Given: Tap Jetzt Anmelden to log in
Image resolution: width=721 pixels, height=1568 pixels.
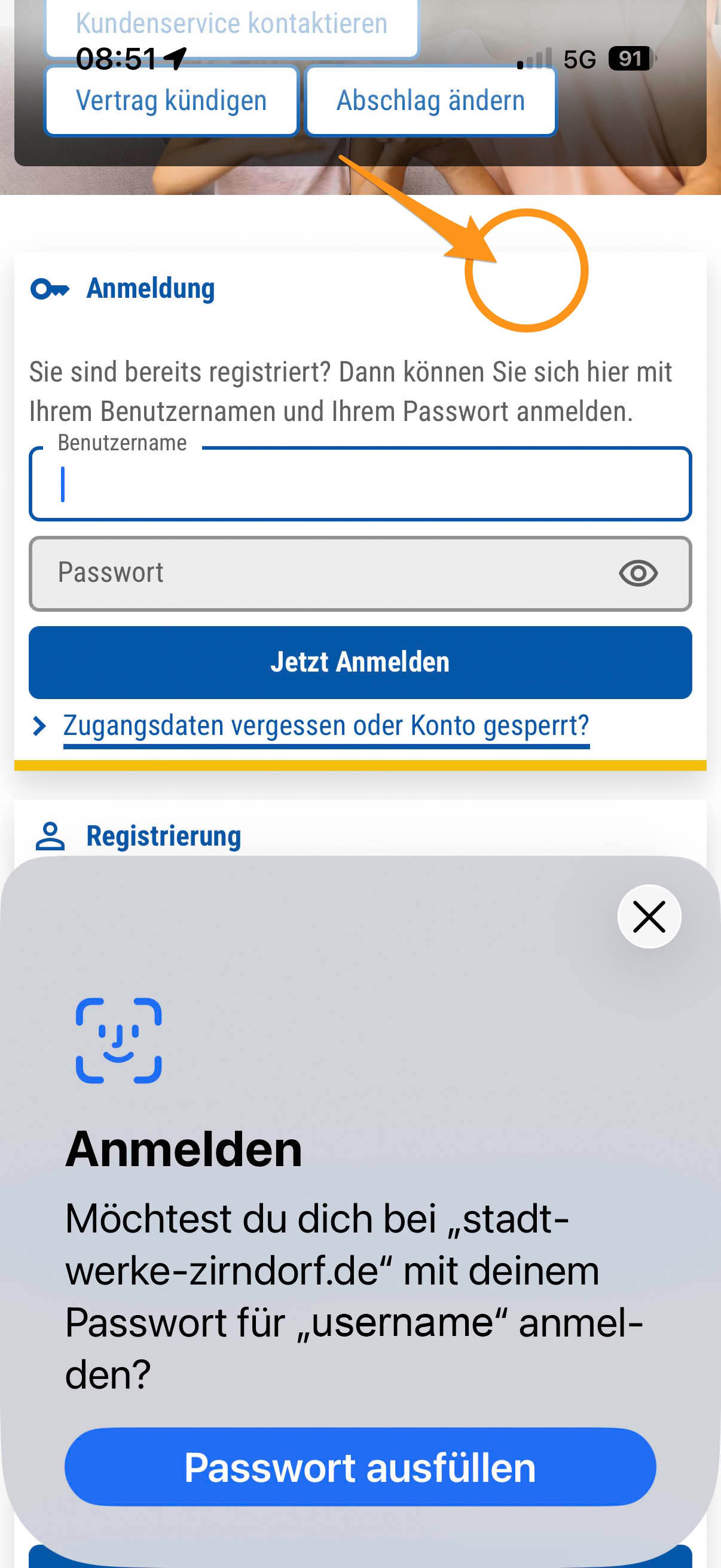Looking at the screenshot, I should point(360,662).
